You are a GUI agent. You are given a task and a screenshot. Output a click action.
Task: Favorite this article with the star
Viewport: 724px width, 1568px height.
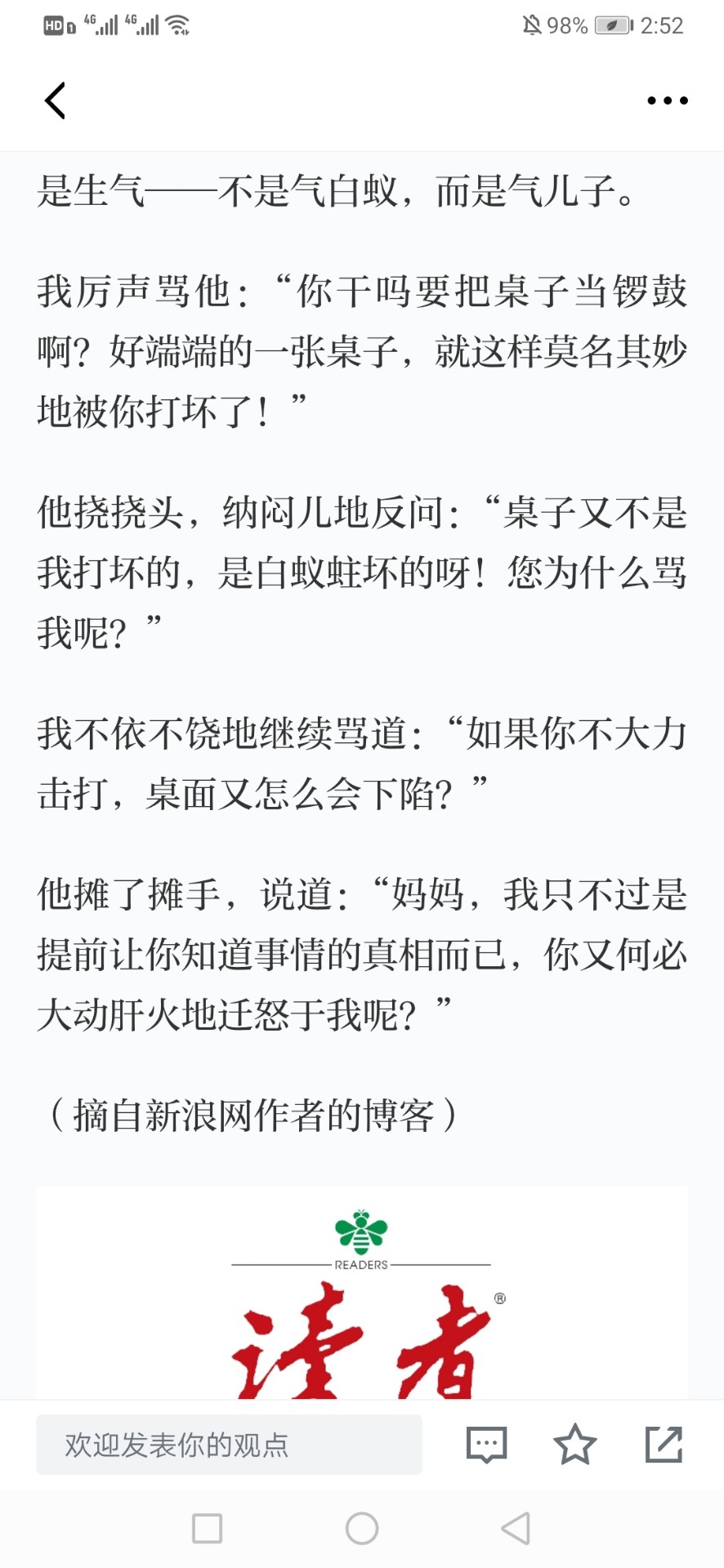tap(574, 1445)
